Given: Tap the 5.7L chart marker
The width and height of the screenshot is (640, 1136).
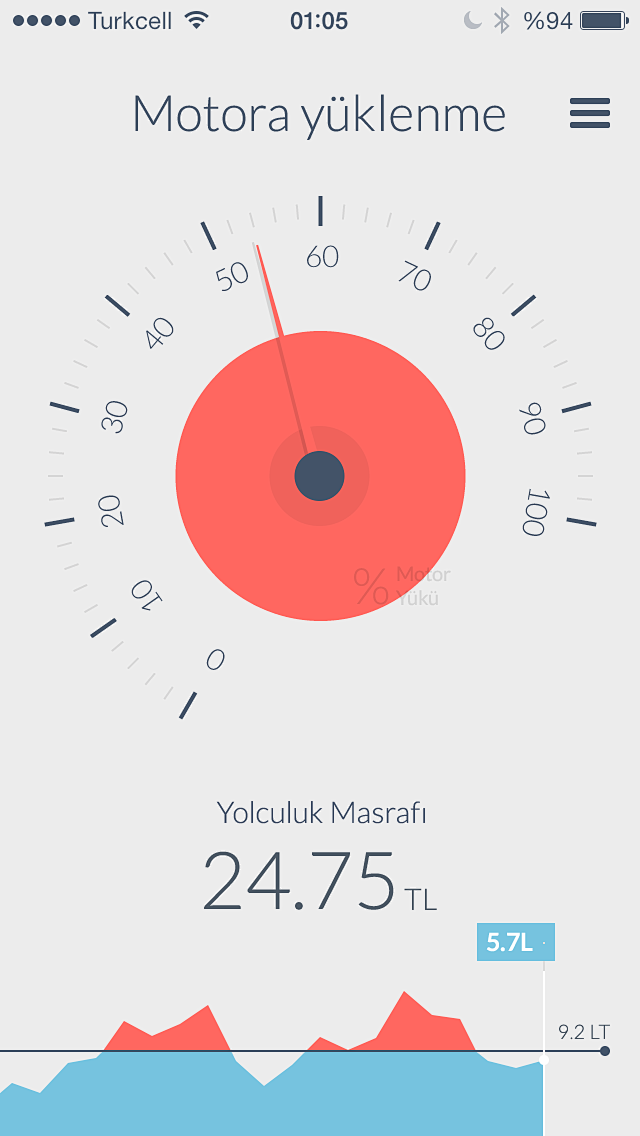Looking at the screenshot, I should (x=516, y=942).
